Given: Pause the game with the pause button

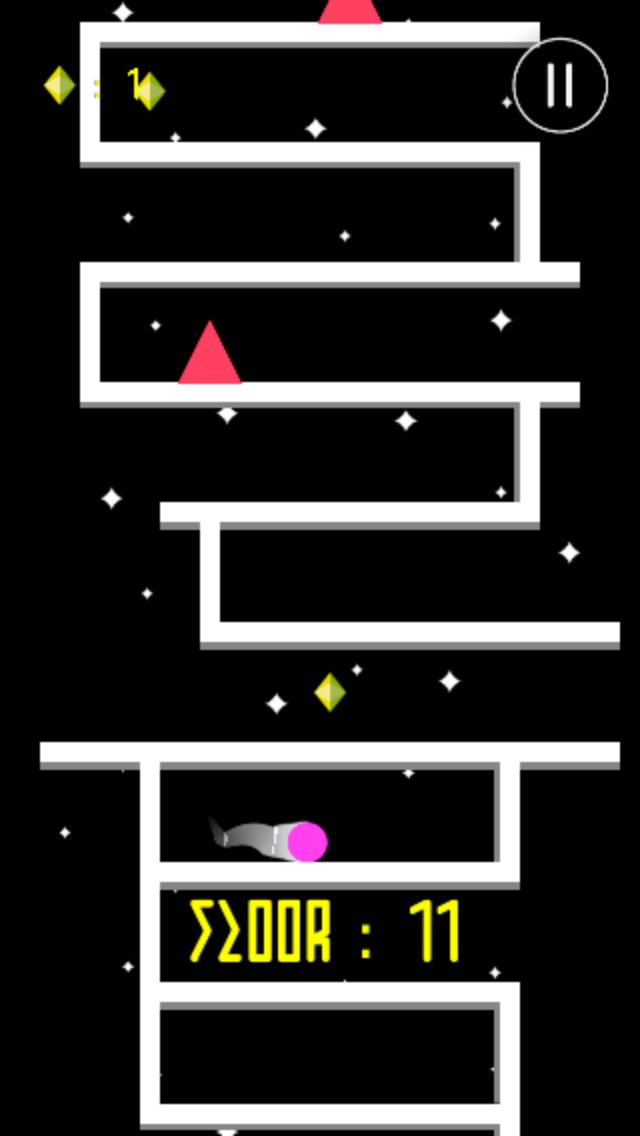Looking at the screenshot, I should [560, 86].
